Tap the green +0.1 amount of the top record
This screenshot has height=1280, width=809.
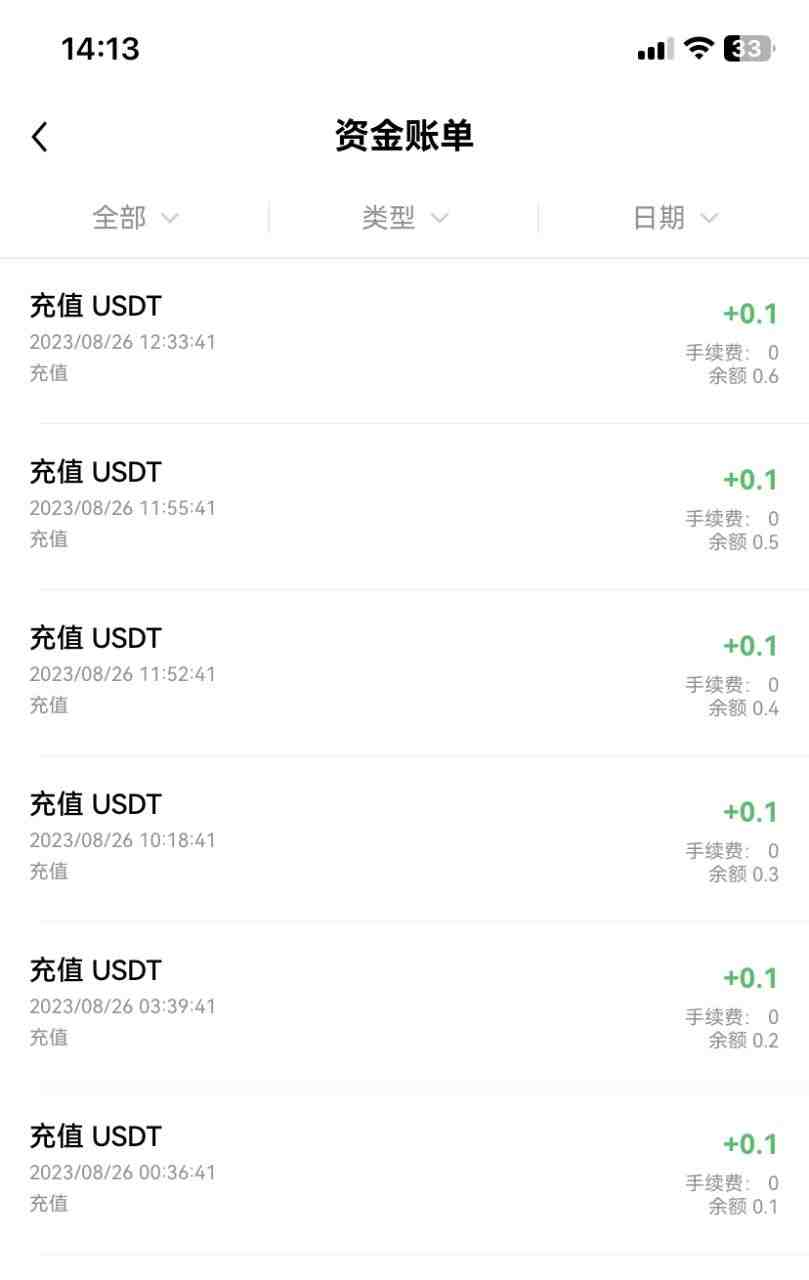pyautogui.click(x=749, y=313)
